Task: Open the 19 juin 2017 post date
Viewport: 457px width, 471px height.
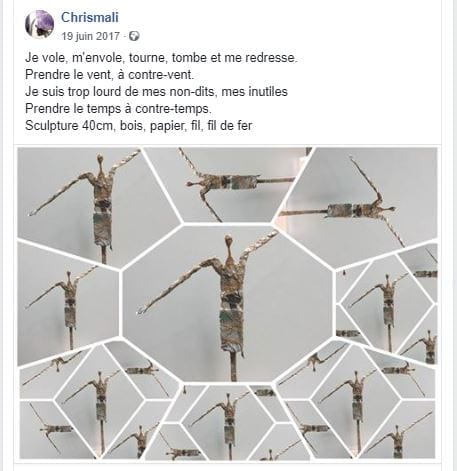Action: (90, 36)
